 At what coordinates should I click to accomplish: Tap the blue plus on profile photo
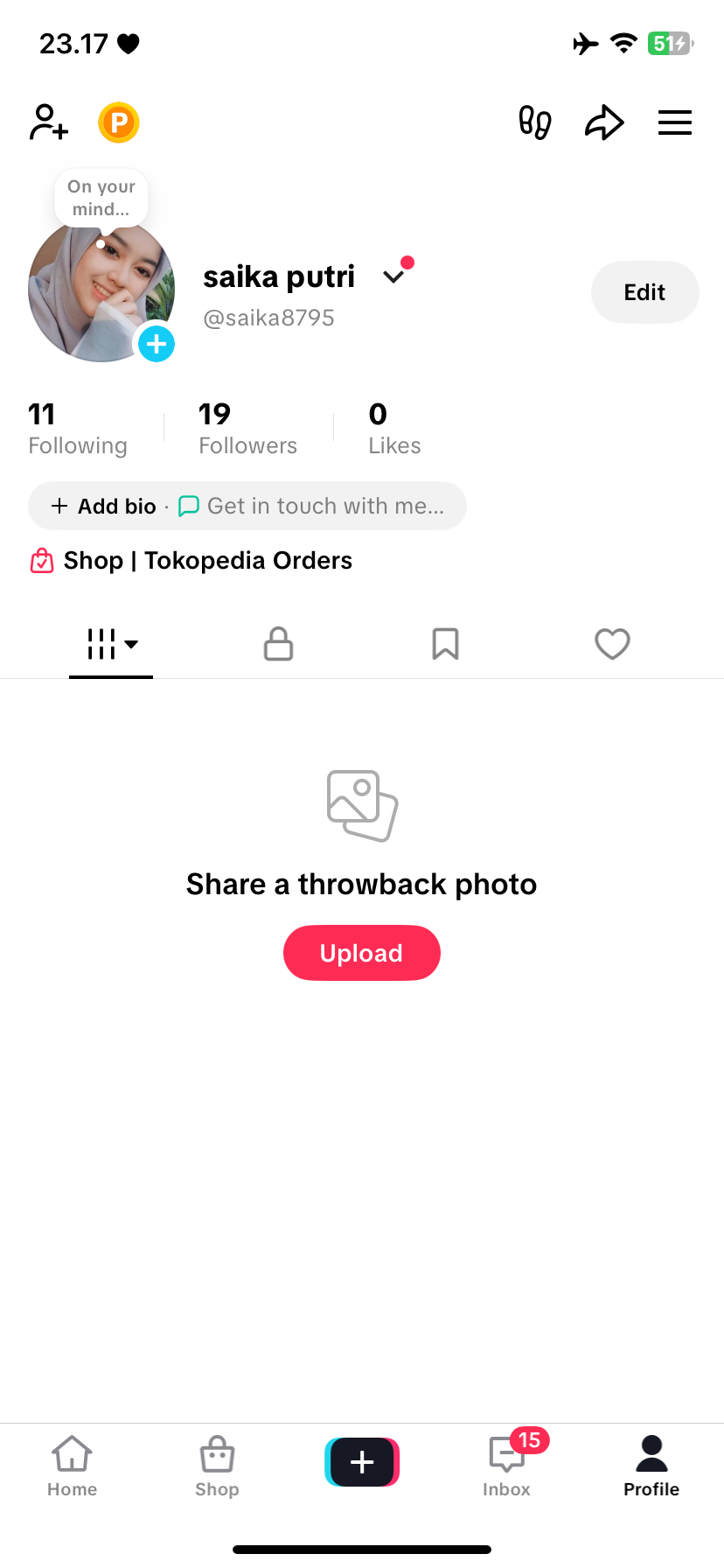pos(157,344)
